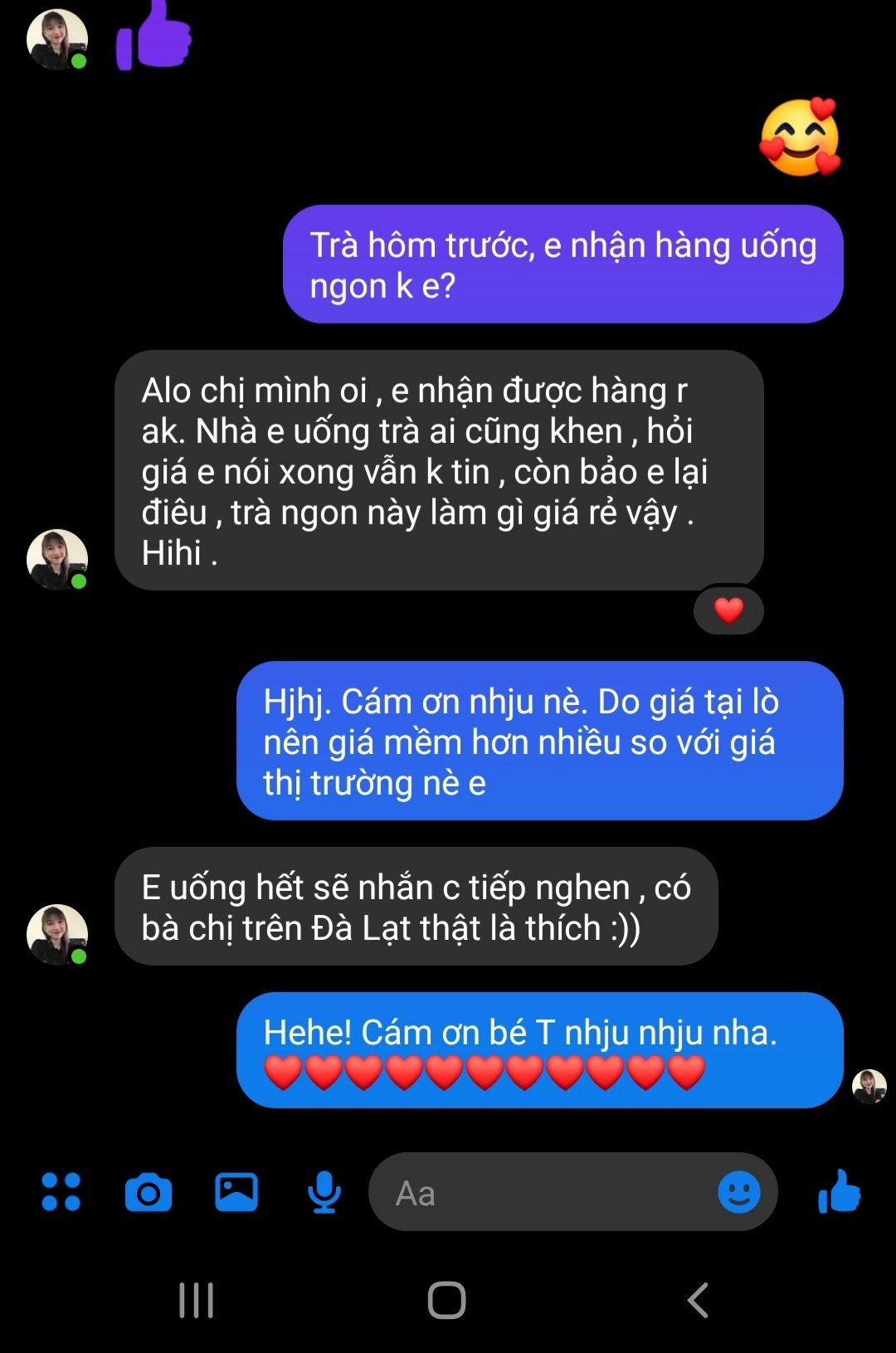The width and height of the screenshot is (896, 1353).
Task: Open the four-dot more actions menu
Action: 61,1192
